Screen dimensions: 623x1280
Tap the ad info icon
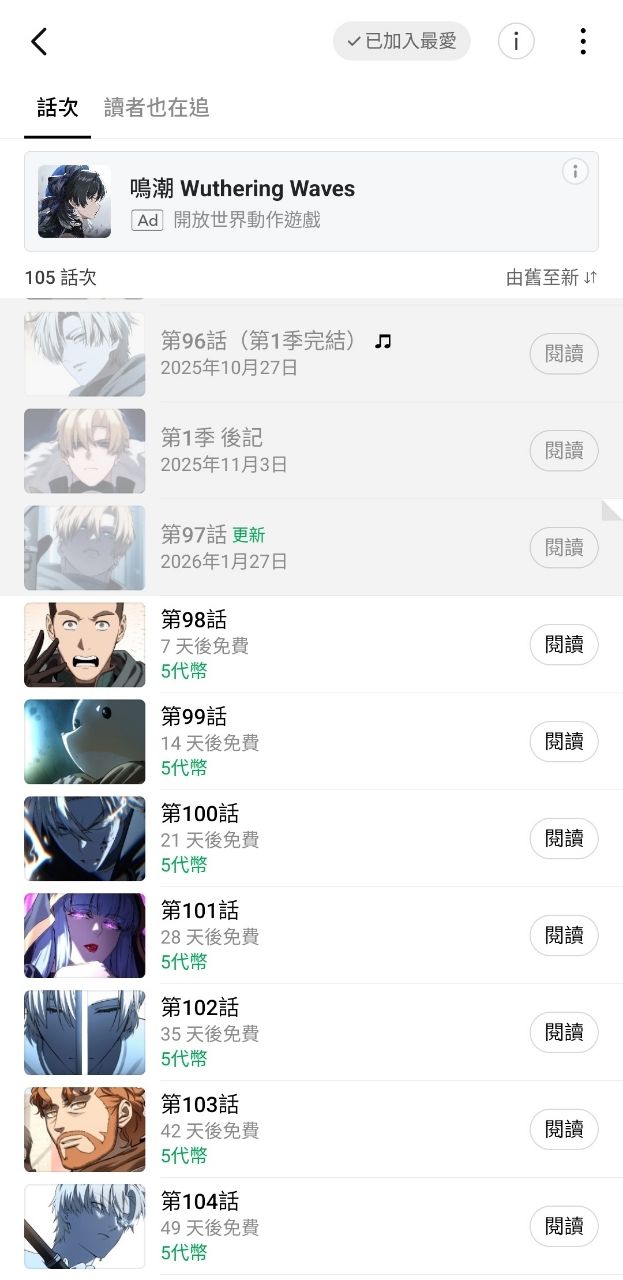(x=575, y=172)
